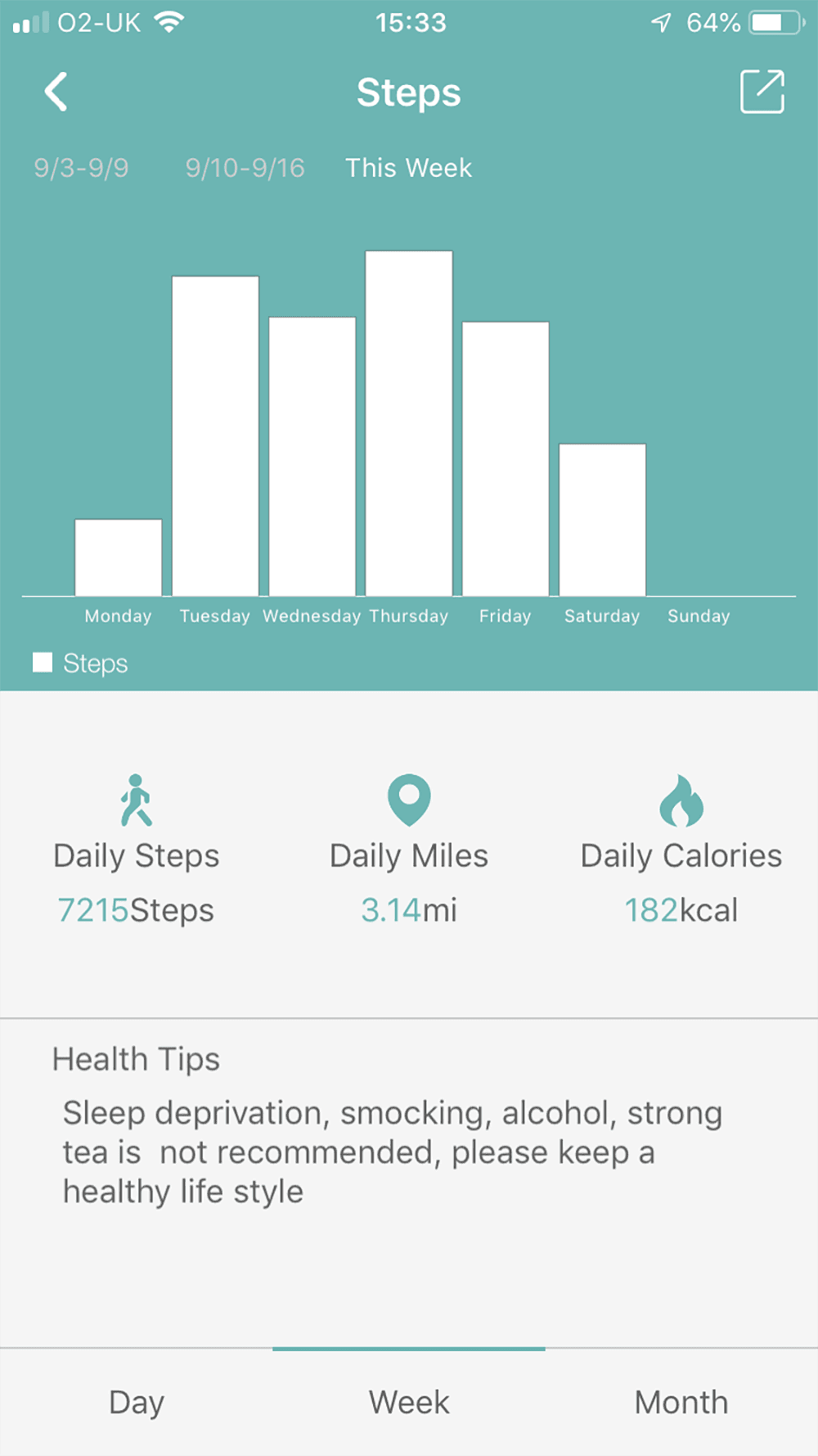The height and width of the screenshot is (1456, 818).
Task: Go back from the Steps screen
Action: pyautogui.click(x=56, y=92)
